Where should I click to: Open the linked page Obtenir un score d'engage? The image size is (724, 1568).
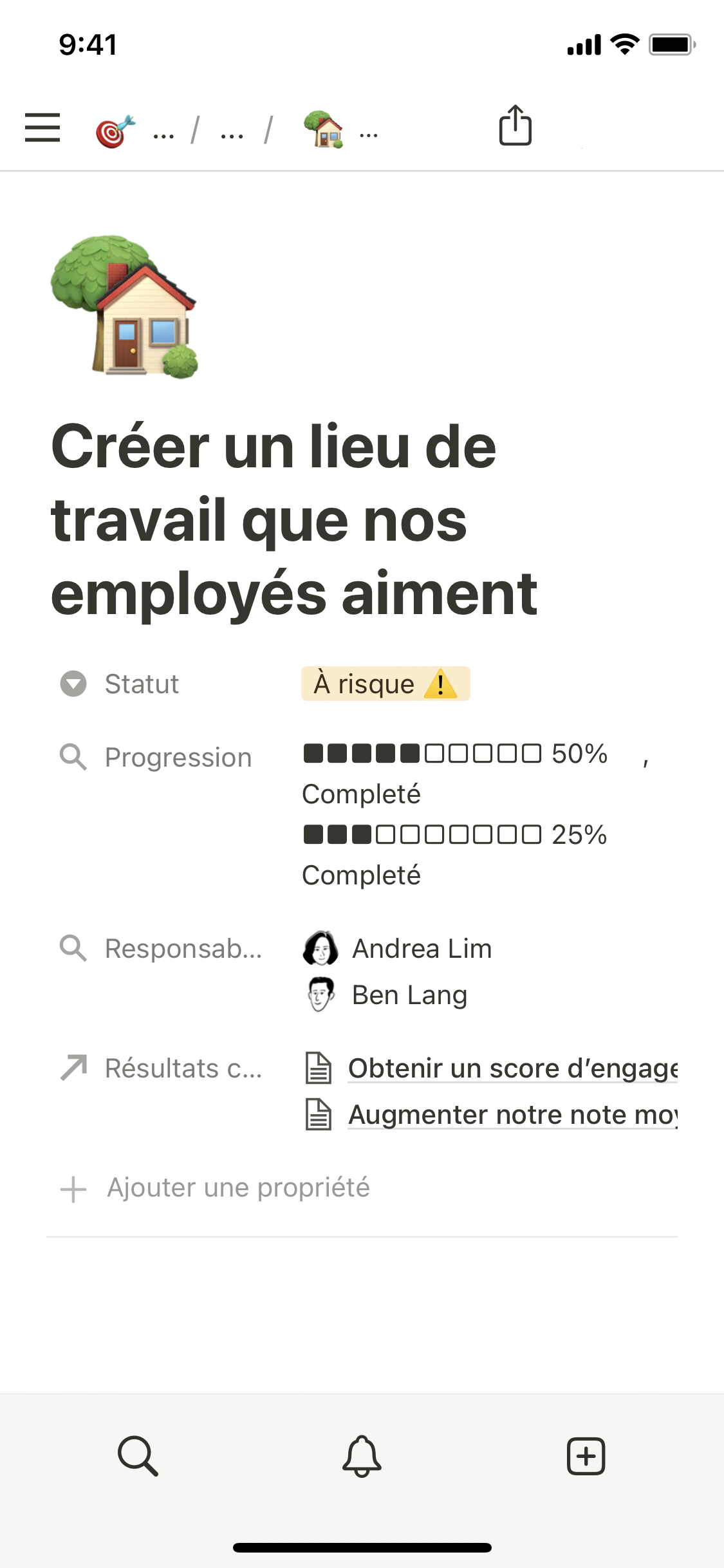click(512, 1069)
